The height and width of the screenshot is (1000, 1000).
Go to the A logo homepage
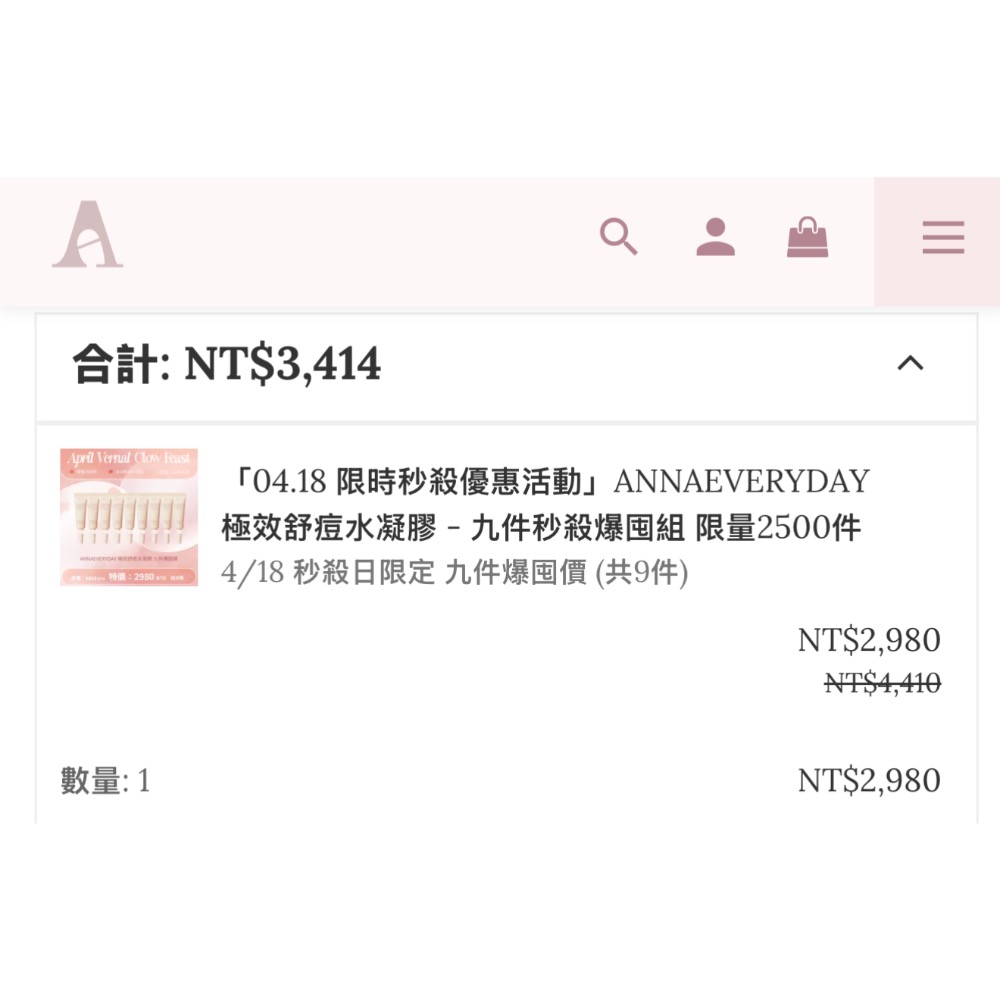pos(88,235)
